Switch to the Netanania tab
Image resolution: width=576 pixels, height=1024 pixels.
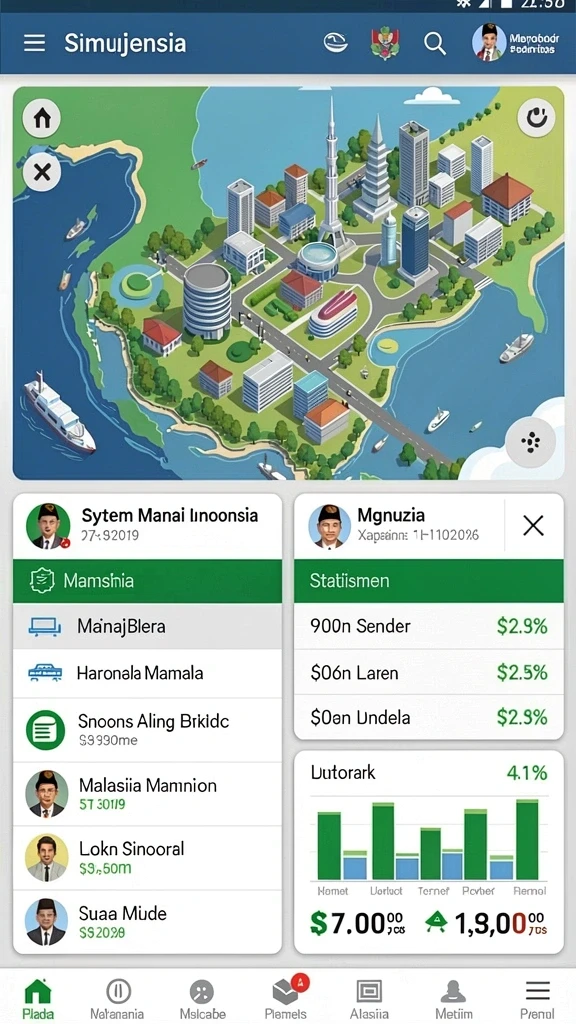pos(118,999)
